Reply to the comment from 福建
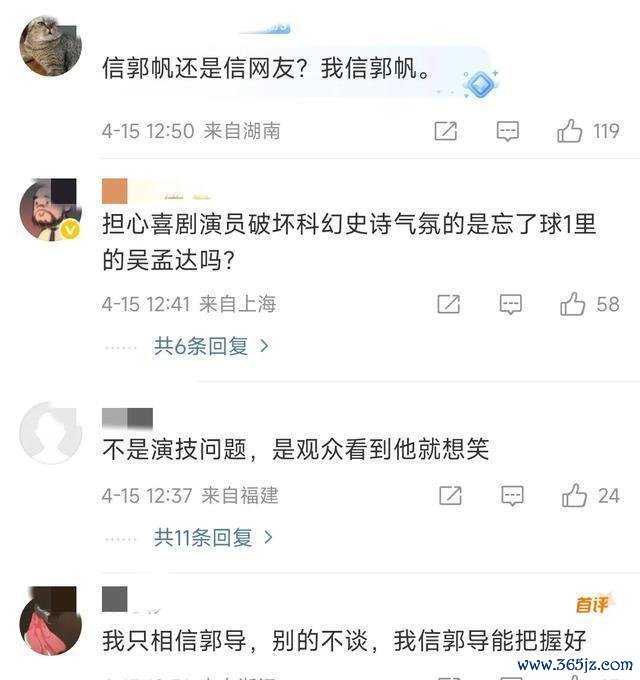The image size is (640, 680). click(x=512, y=495)
